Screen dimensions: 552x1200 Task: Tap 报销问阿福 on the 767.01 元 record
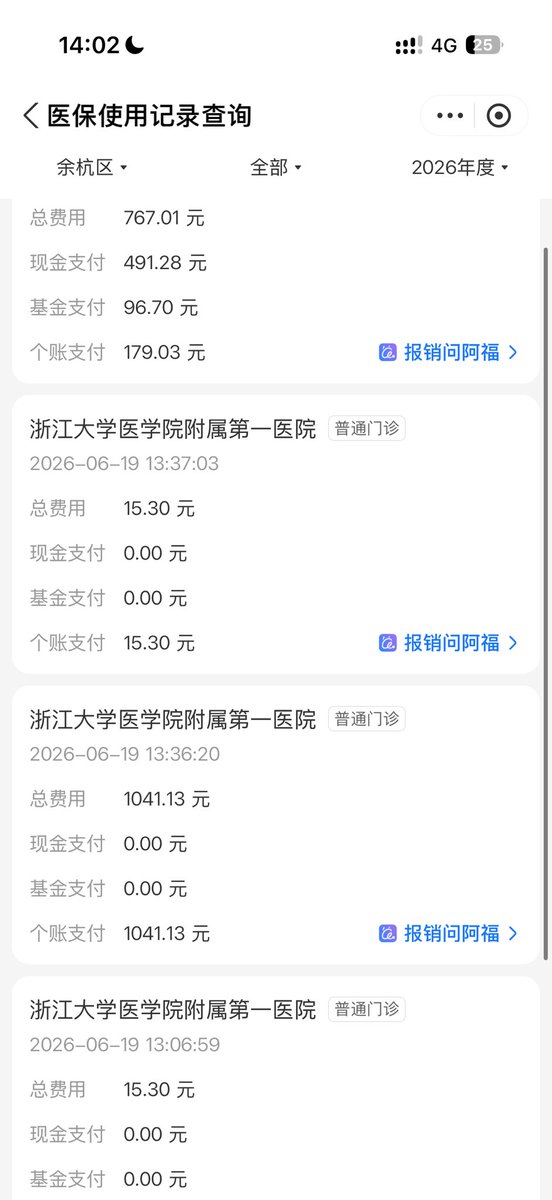(x=449, y=352)
